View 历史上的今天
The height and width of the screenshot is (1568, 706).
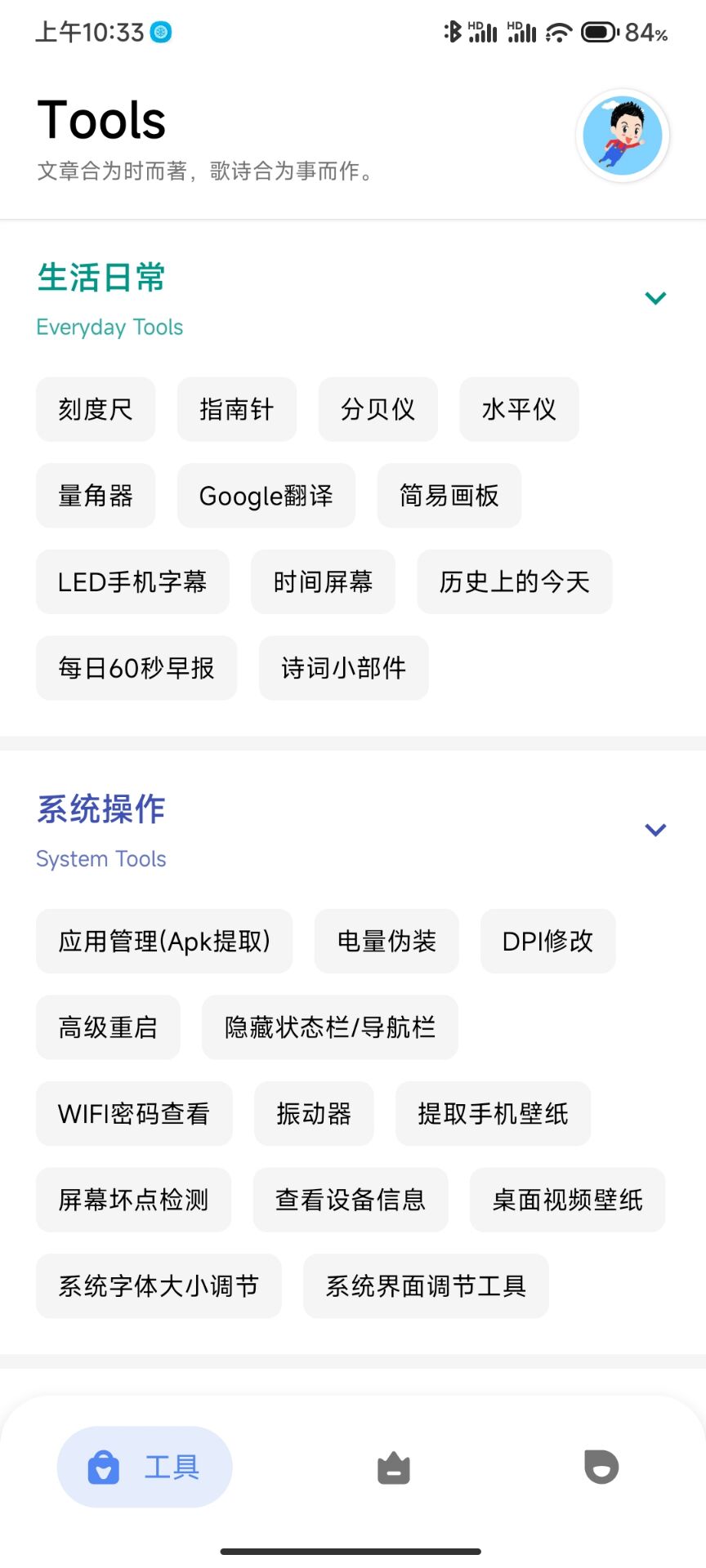tap(515, 581)
